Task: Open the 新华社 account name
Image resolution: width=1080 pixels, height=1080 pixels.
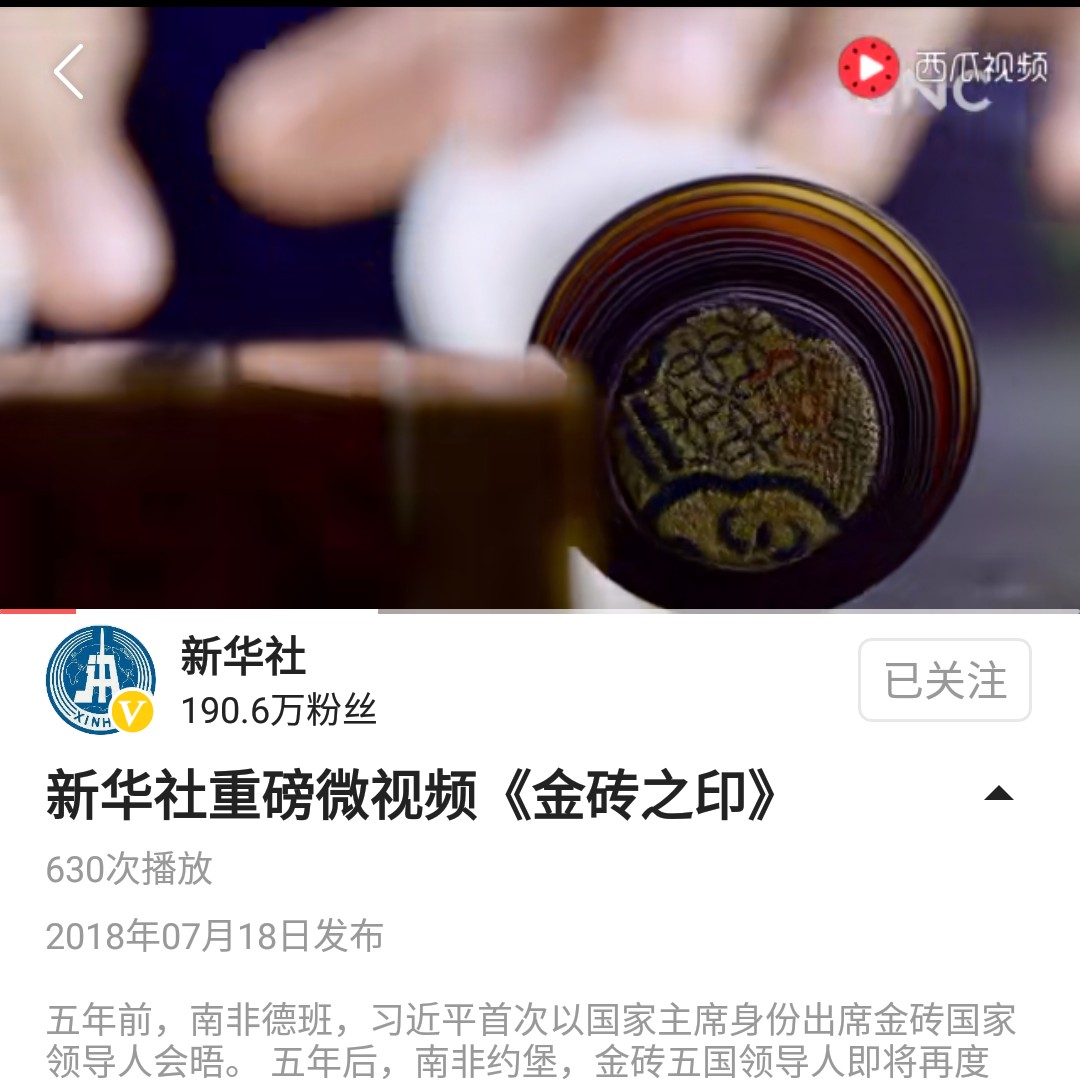Action: coord(243,657)
